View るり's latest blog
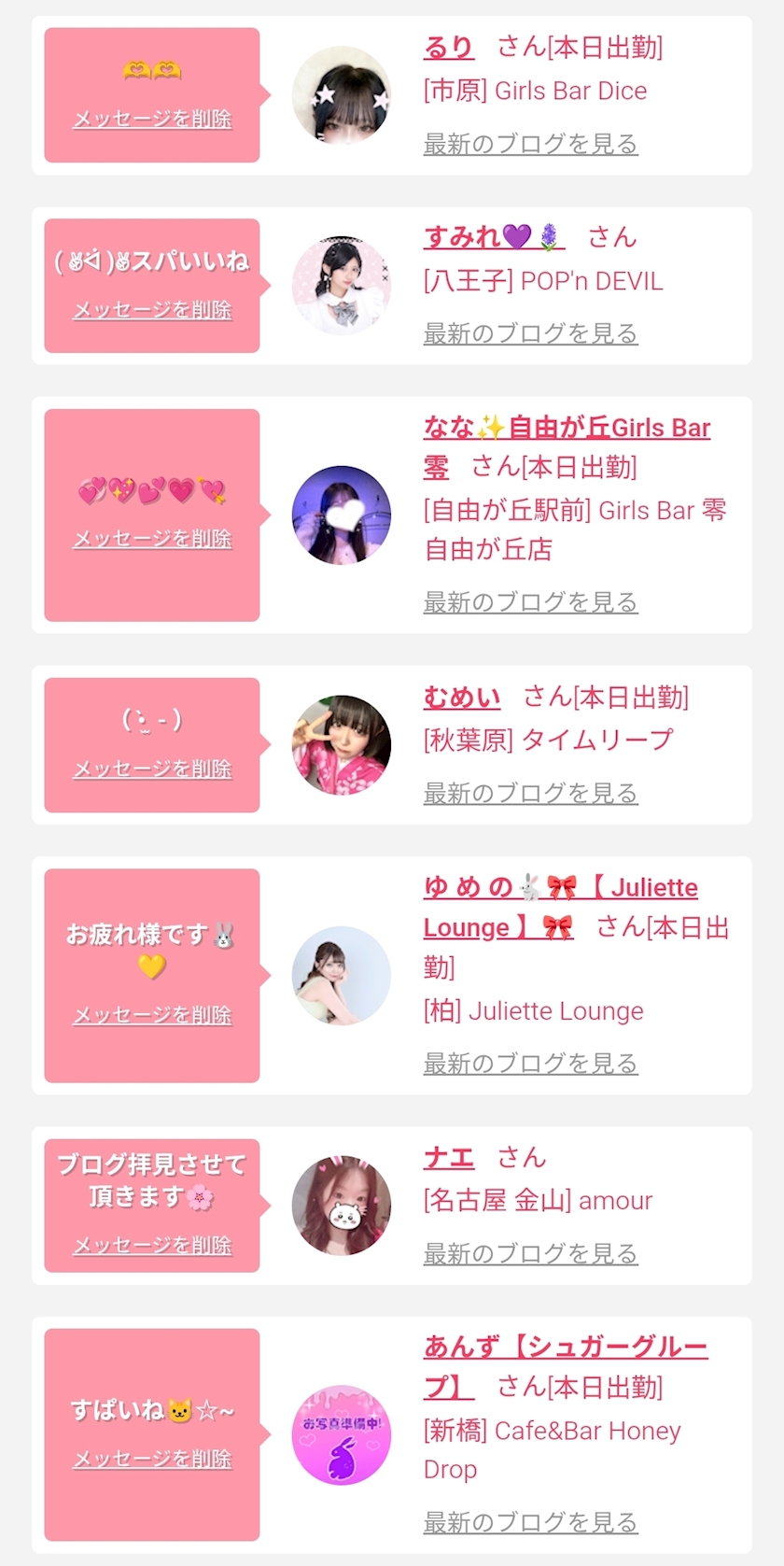Image resolution: width=784 pixels, height=1566 pixels. tap(530, 144)
